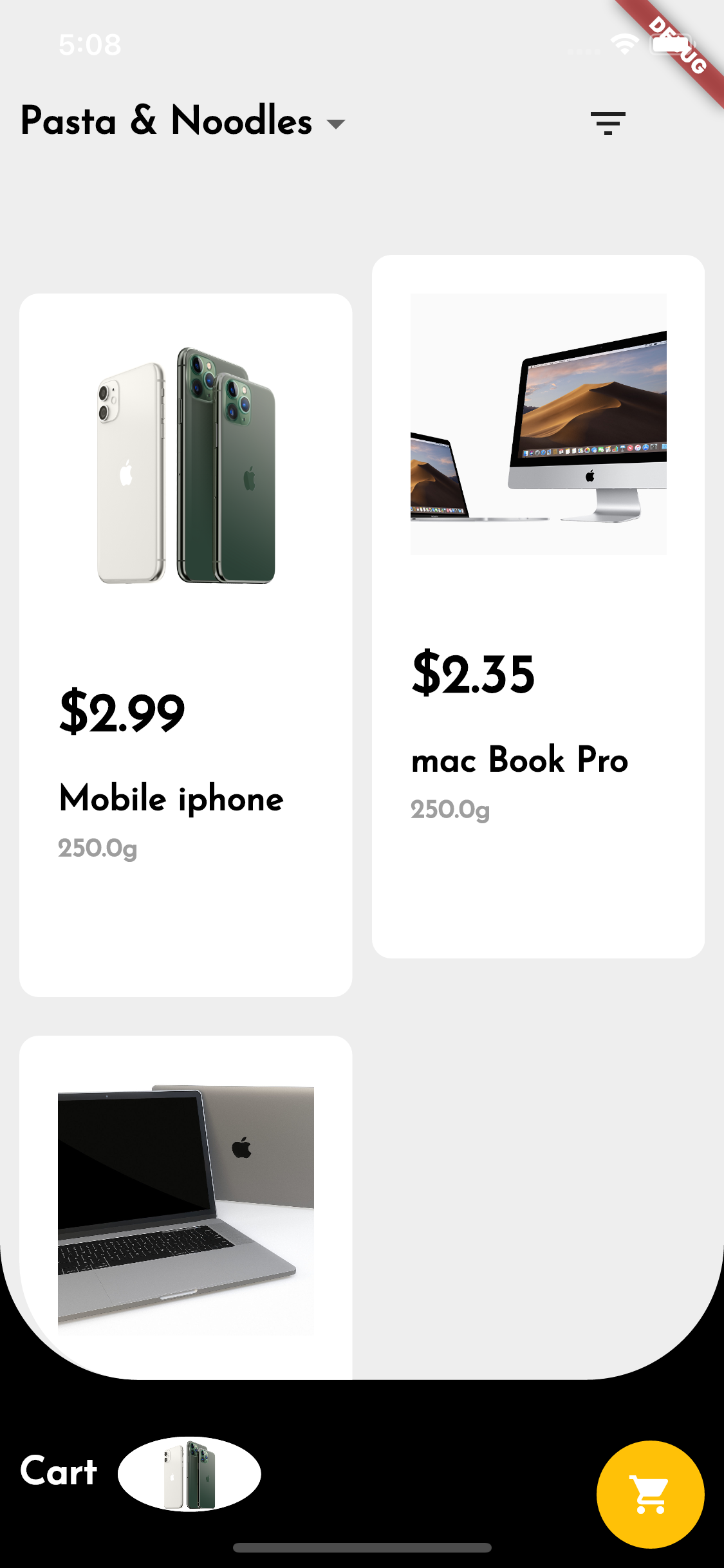
Task: Open the filter options icon
Action: [x=608, y=121]
